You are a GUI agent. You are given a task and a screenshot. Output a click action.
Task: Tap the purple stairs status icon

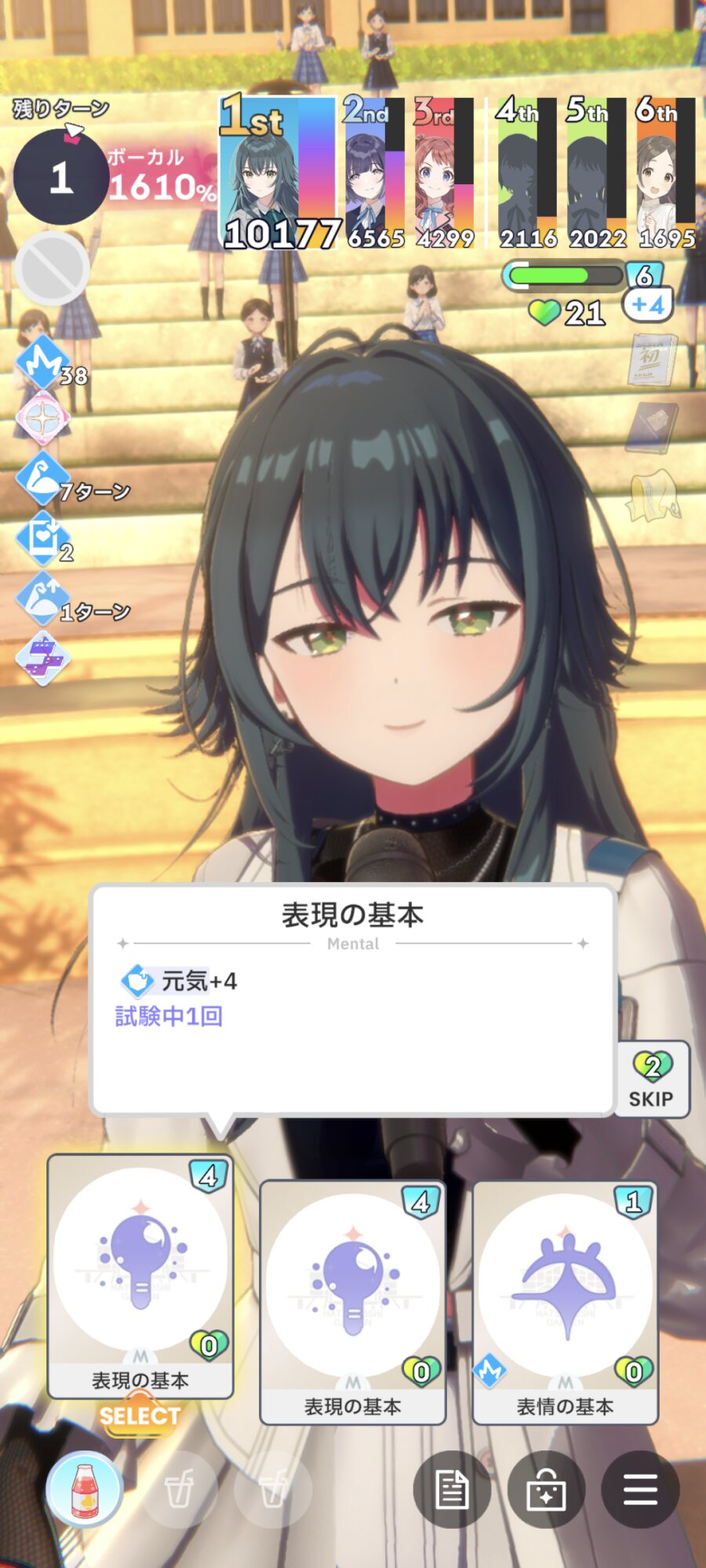tap(43, 659)
